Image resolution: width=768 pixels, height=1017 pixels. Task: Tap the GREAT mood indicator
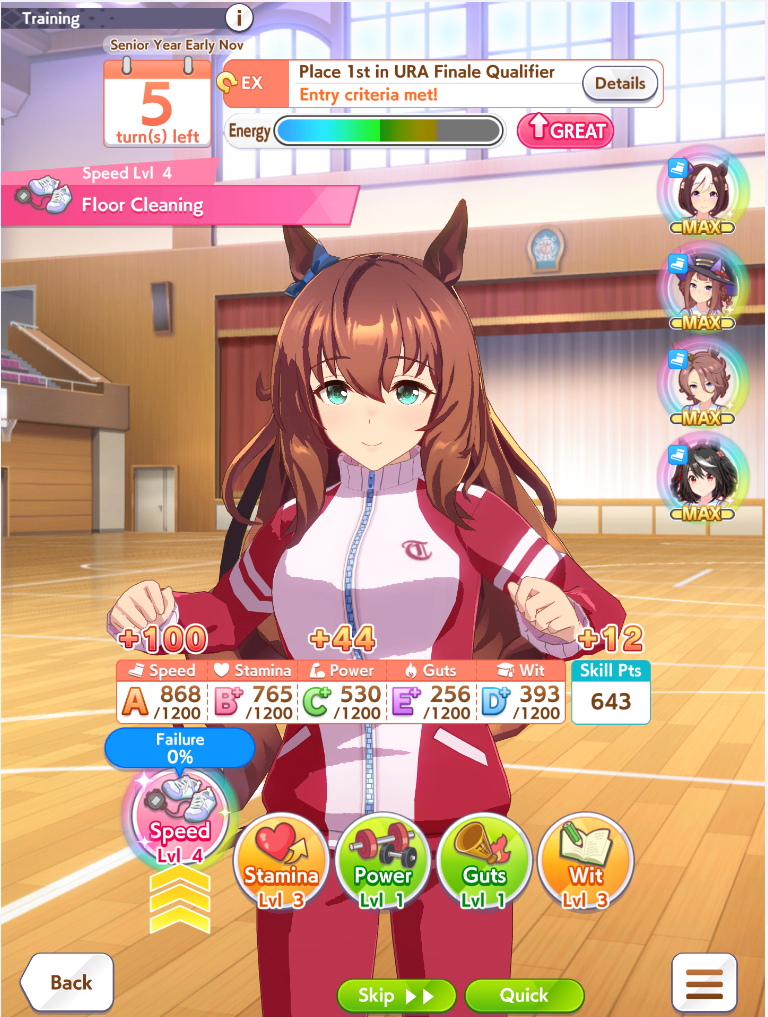pos(565,131)
